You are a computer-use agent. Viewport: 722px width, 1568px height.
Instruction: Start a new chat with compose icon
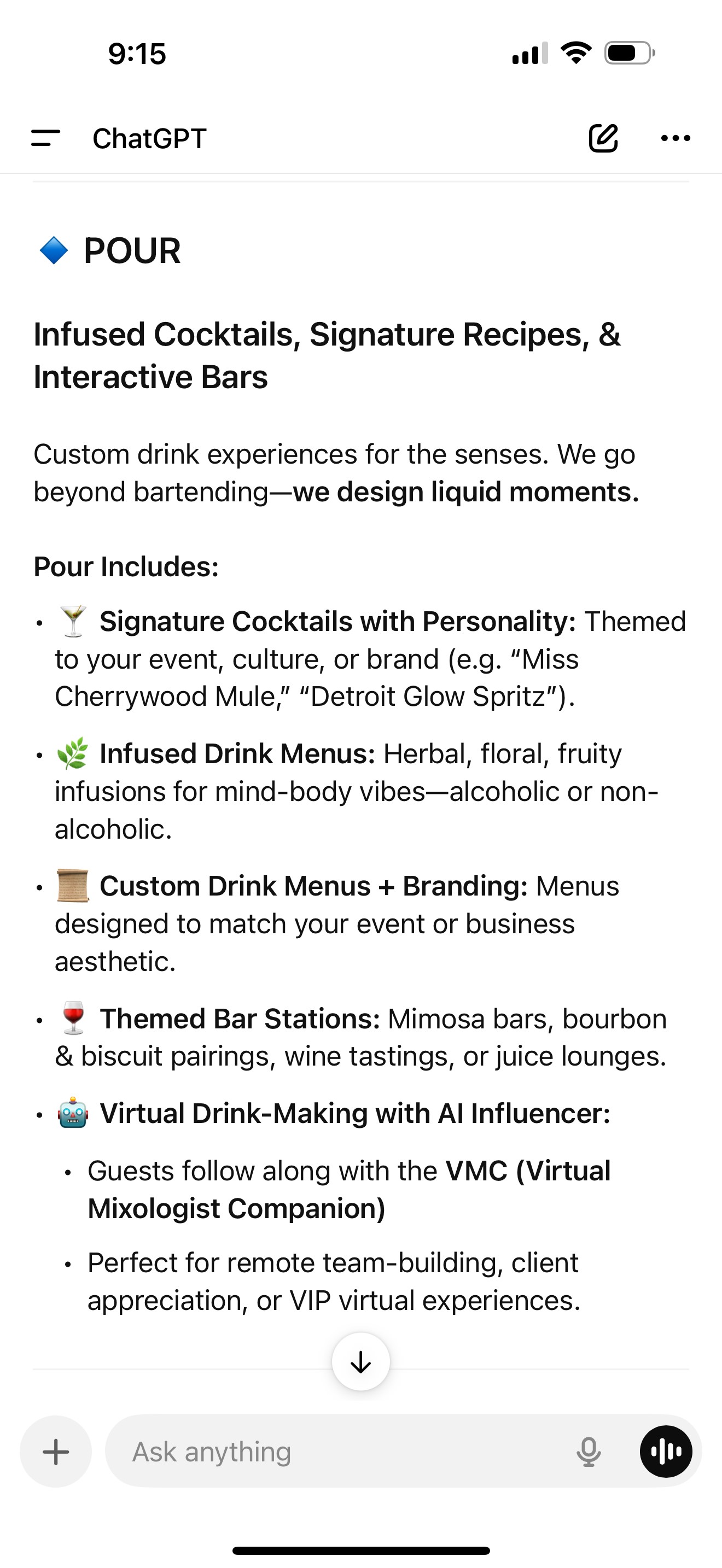pos(603,138)
